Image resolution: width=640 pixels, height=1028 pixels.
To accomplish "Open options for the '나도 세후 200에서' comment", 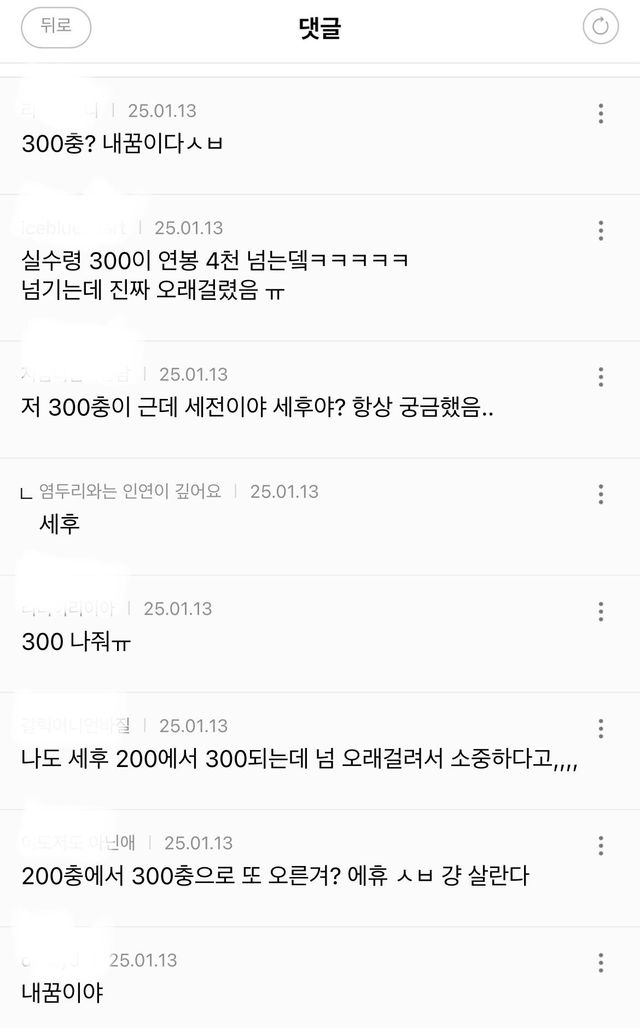I will tap(600, 727).
